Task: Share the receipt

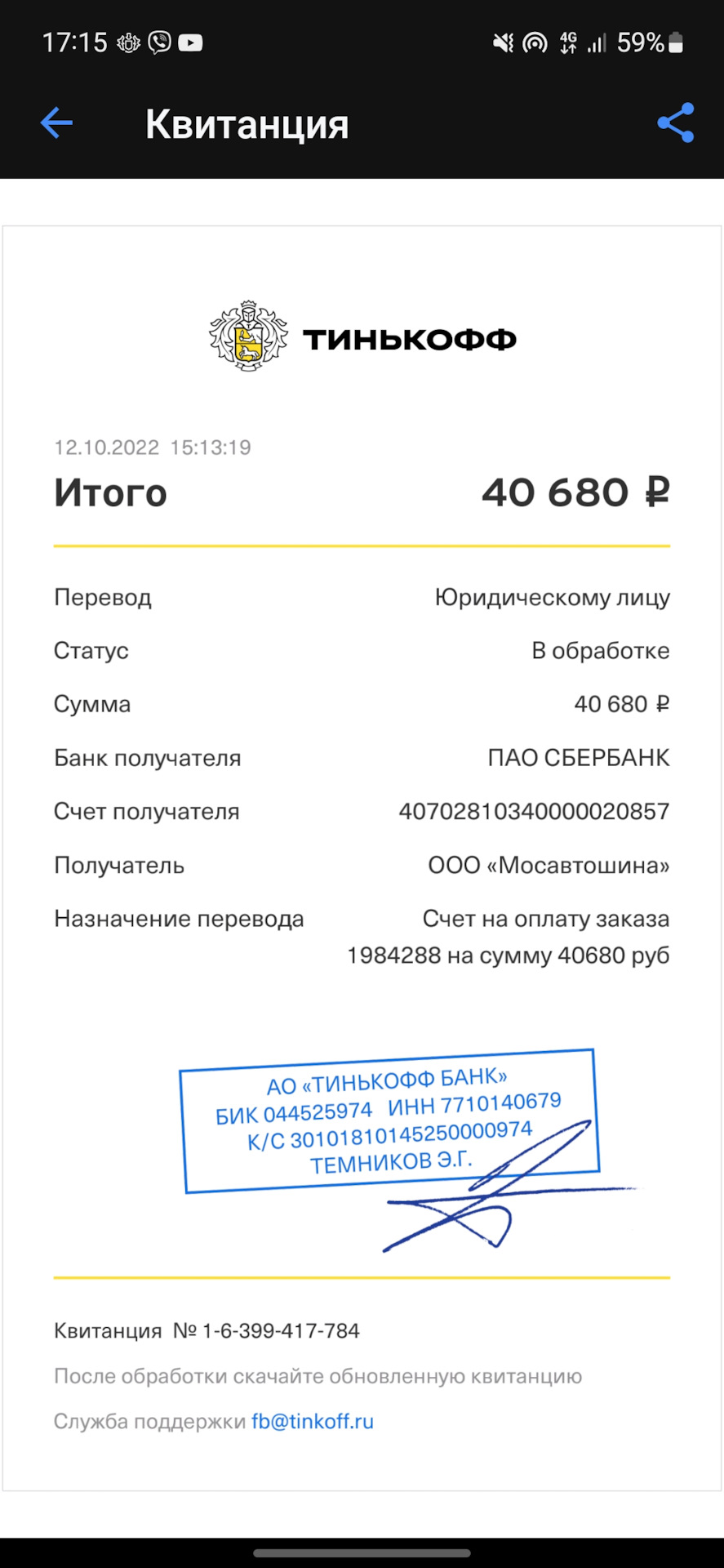Action: (x=675, y=123)
